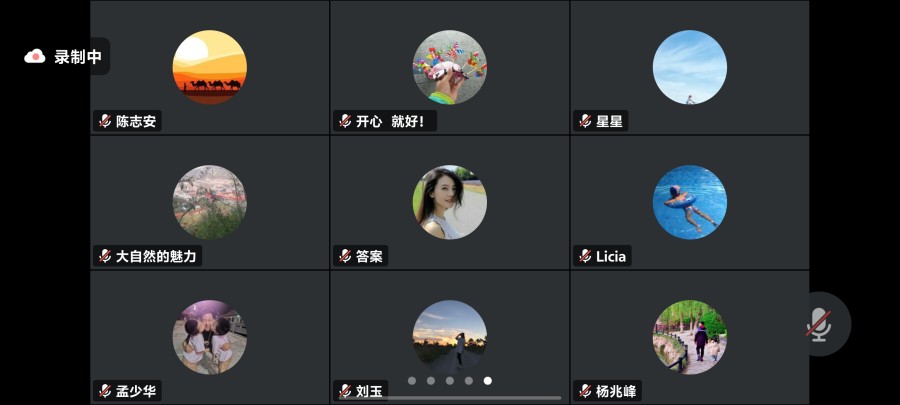Select participant tile 开心 就好!
This screenshot has height=405, width=900.
pos(450,68)
